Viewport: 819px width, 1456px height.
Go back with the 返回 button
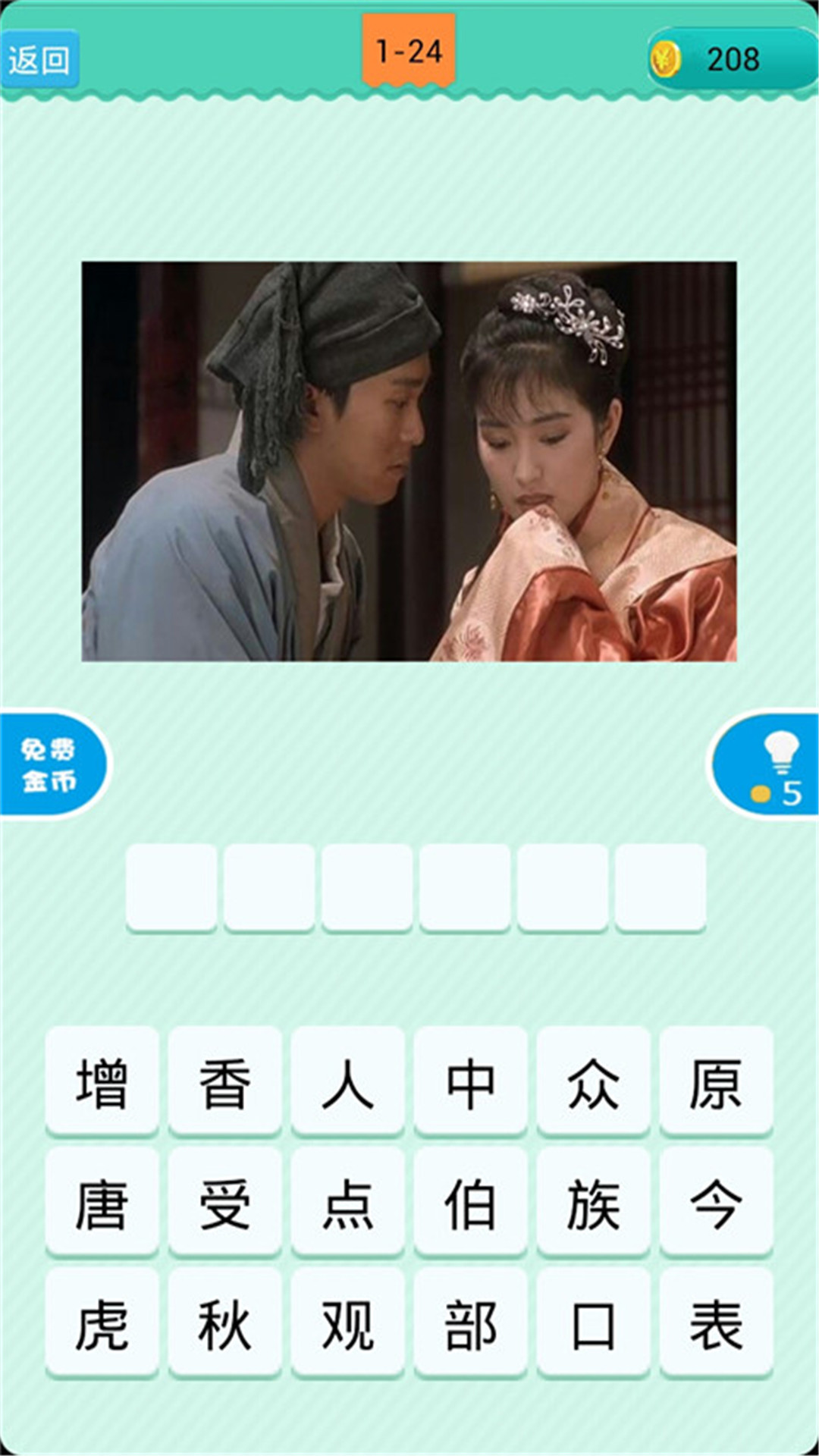(39, 59)
